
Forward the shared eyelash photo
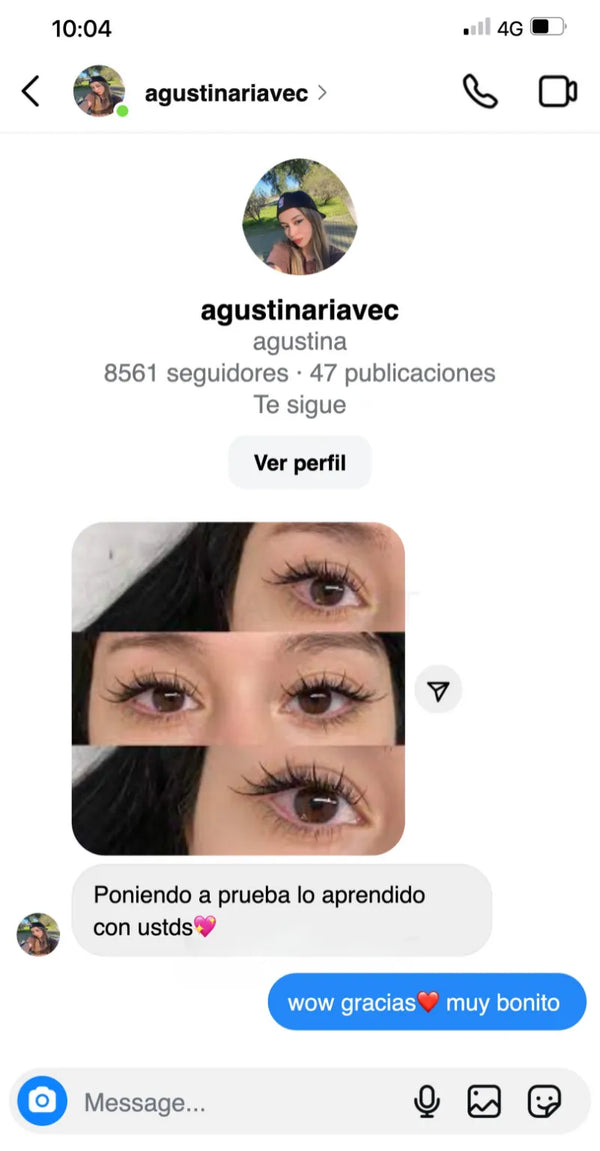pyautogui.click(x=438, y=689)
